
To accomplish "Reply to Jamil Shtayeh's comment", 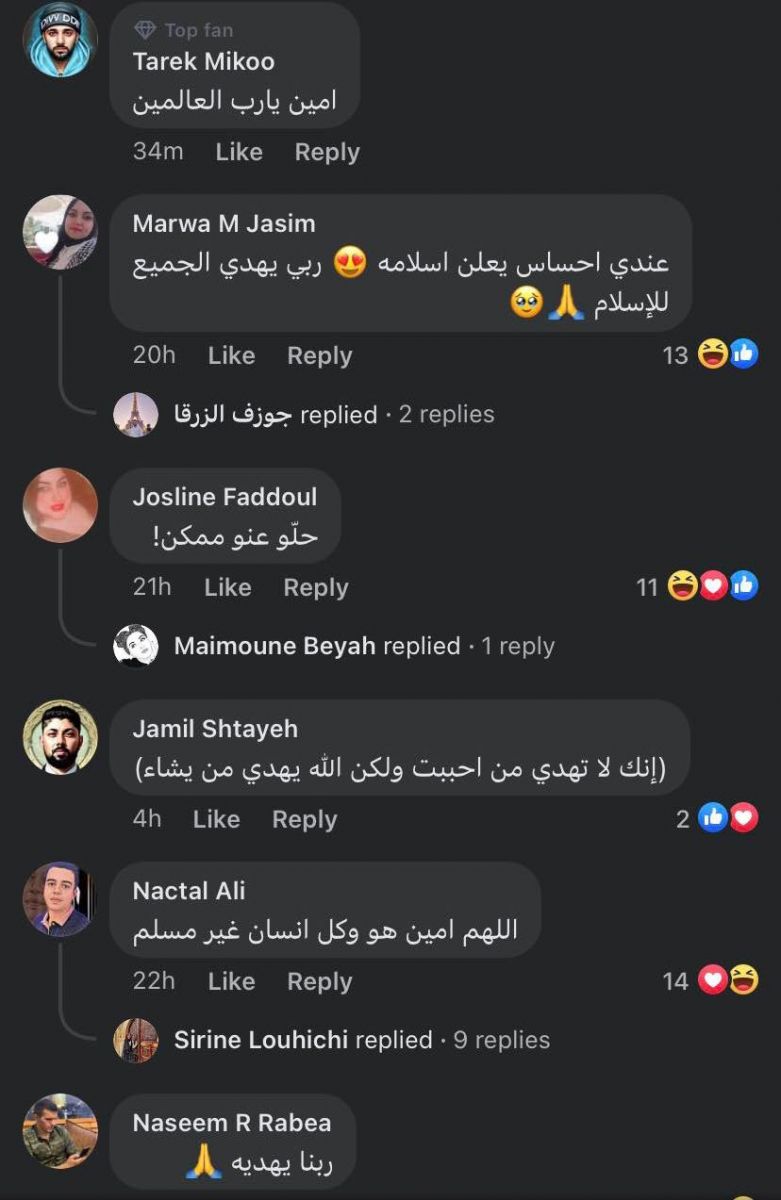I will [x=304, y=819].
